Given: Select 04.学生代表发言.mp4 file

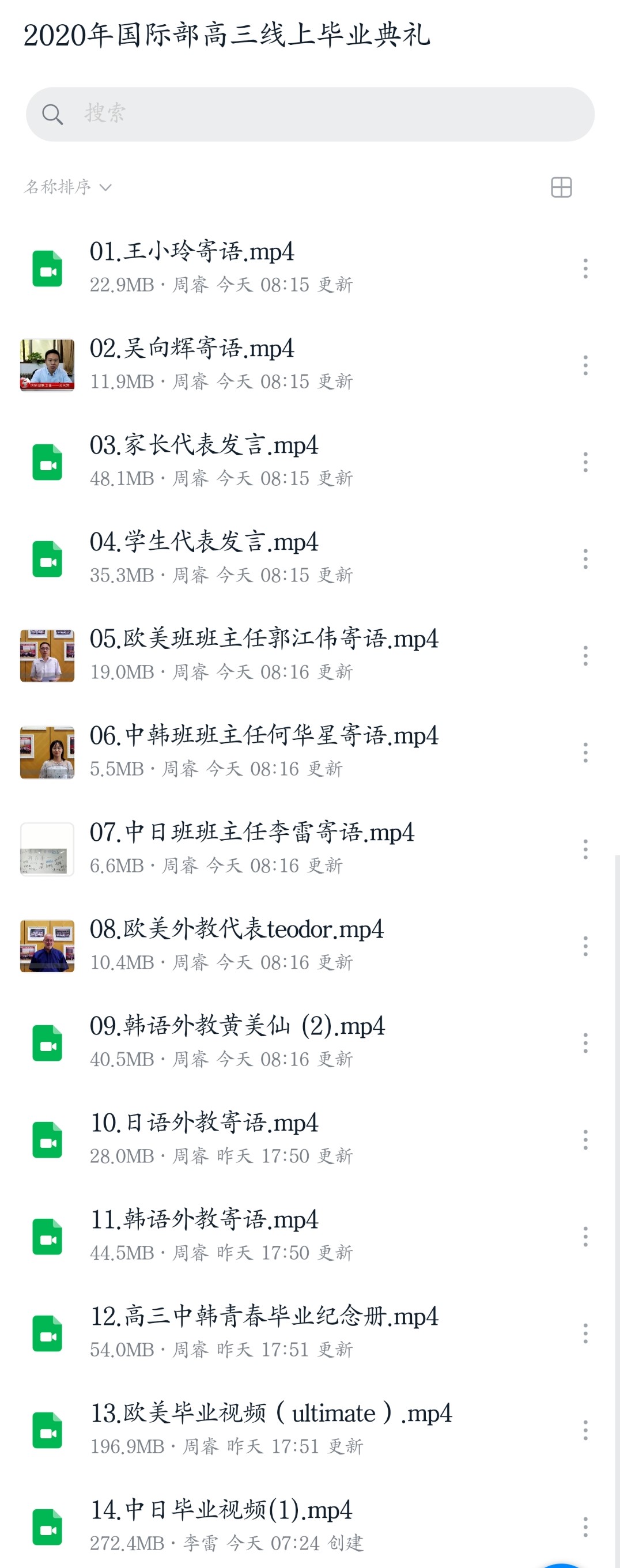Looking at the screenshot, I should click(x=204, y=542).
